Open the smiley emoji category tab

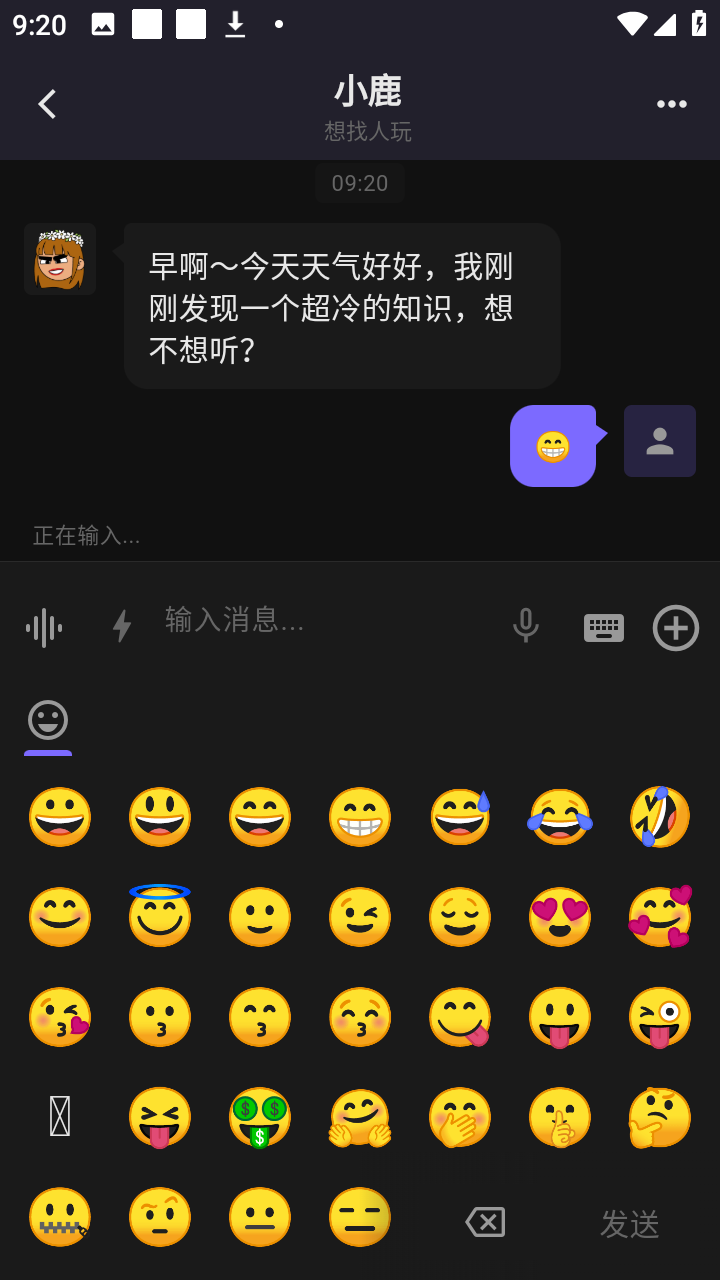click(47, 720)
